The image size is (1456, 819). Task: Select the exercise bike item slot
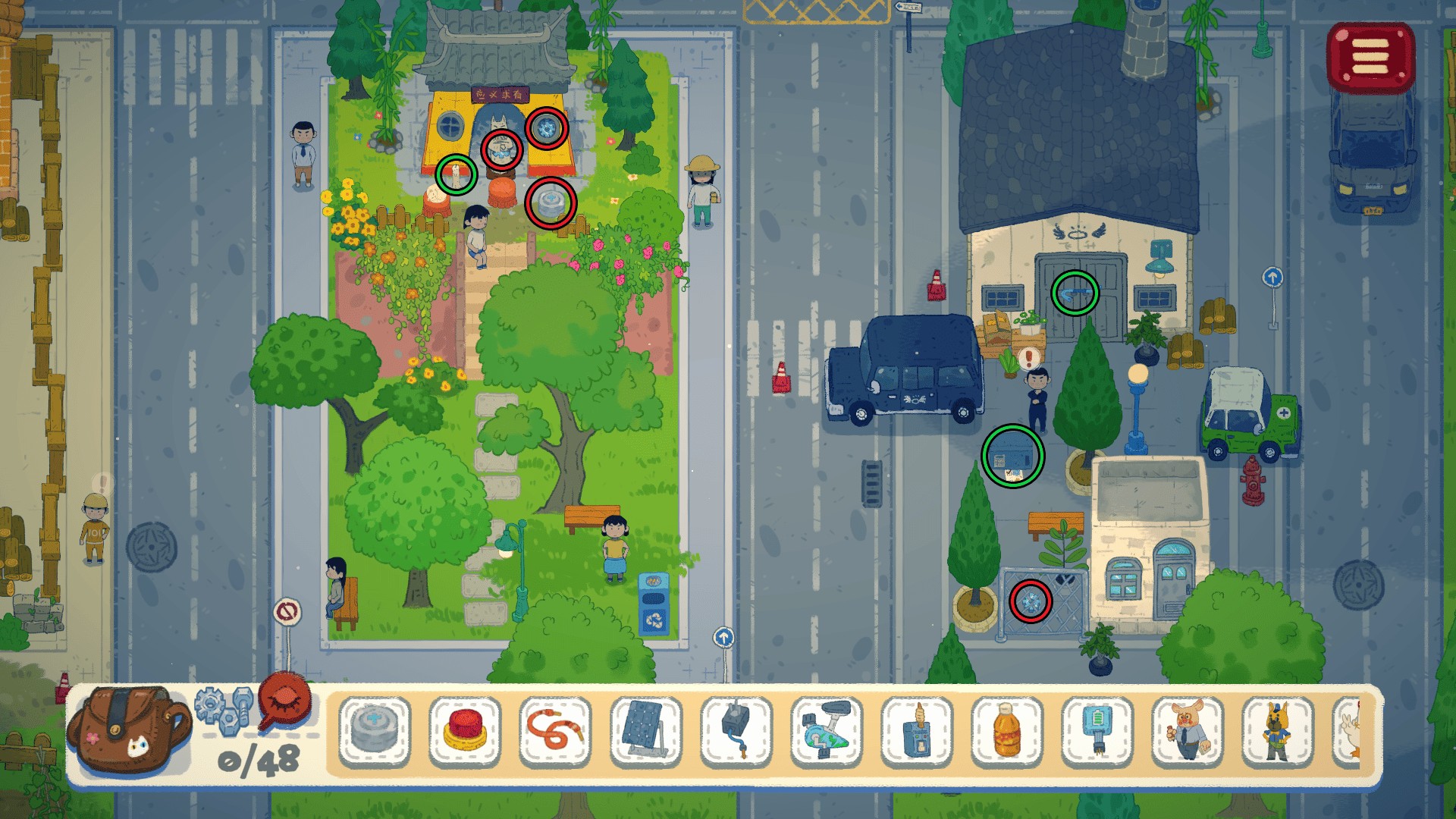point(827,730)
